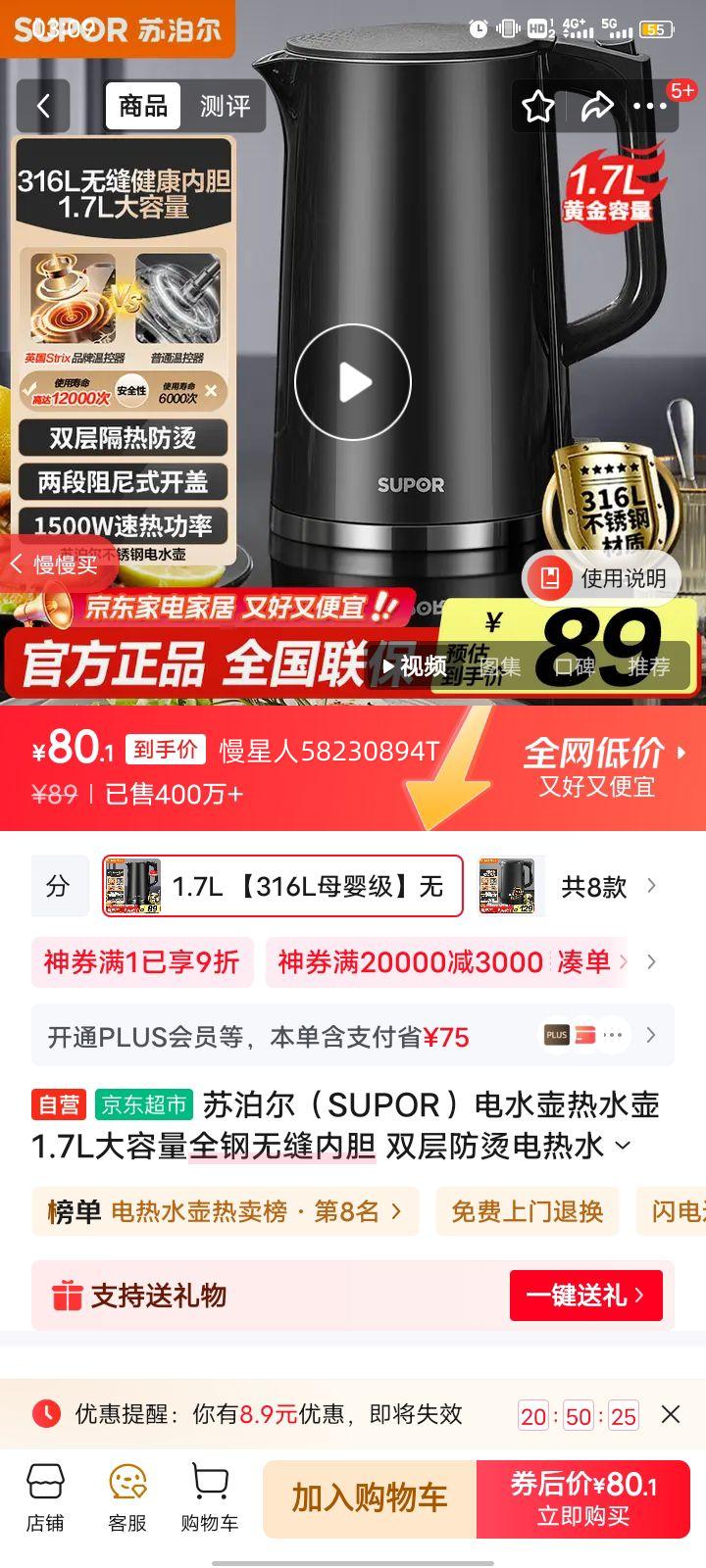Tap the share arrow icon

[x=599, y=108]
